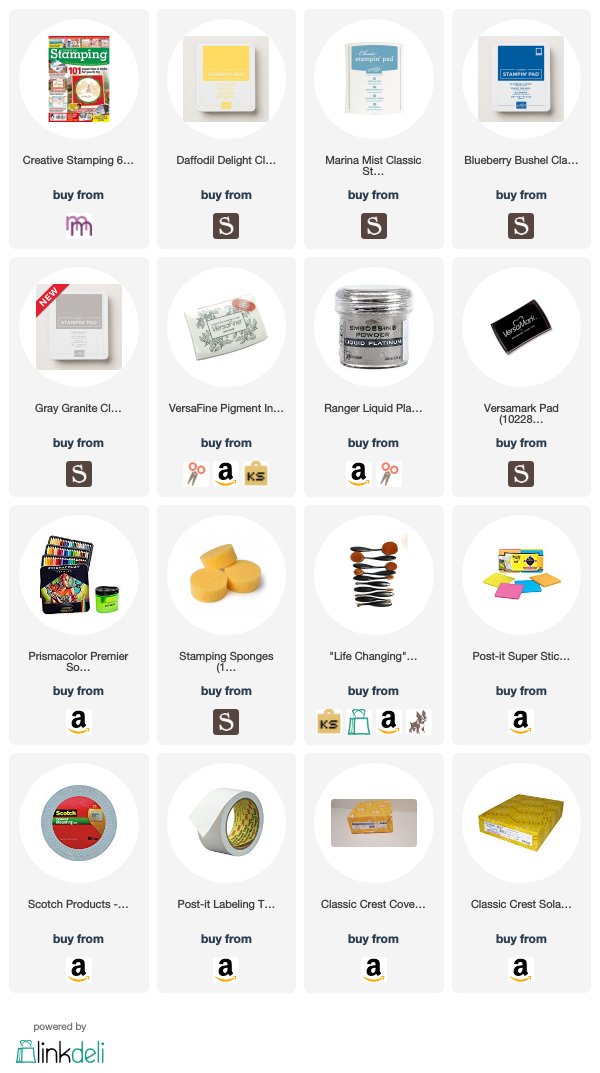Open Classic Crest Solar cardstock product
The image size is (600, 1073).
click(x=521, y=823)
